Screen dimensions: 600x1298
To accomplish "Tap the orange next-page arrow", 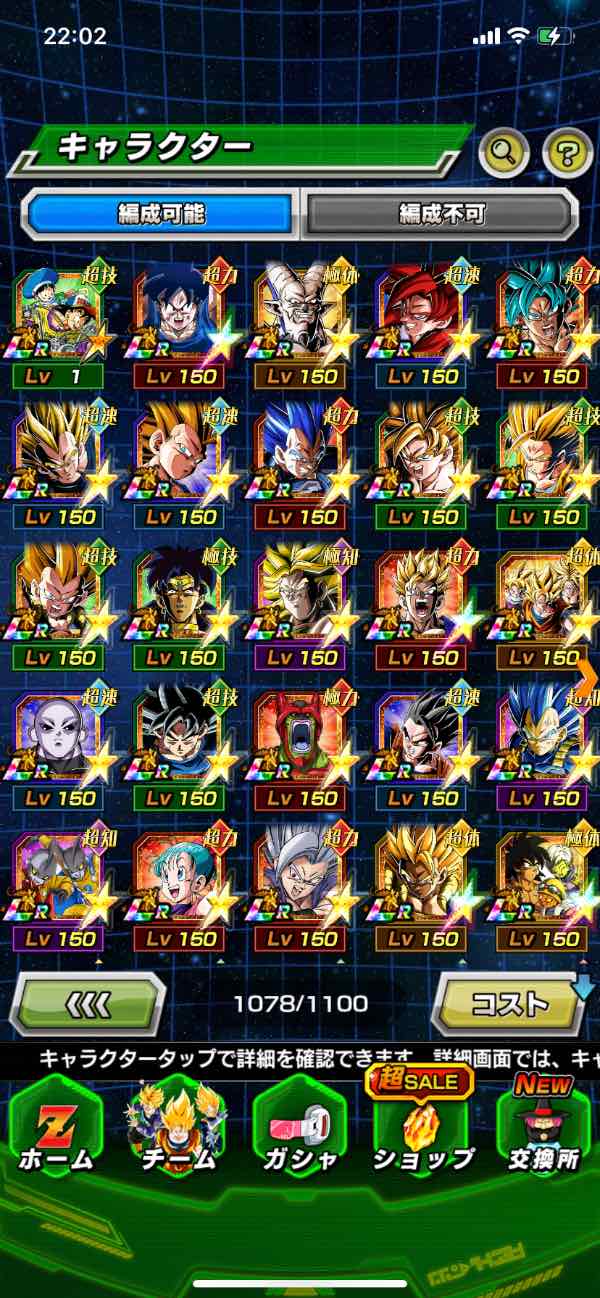I will click(x=588, y=677).
